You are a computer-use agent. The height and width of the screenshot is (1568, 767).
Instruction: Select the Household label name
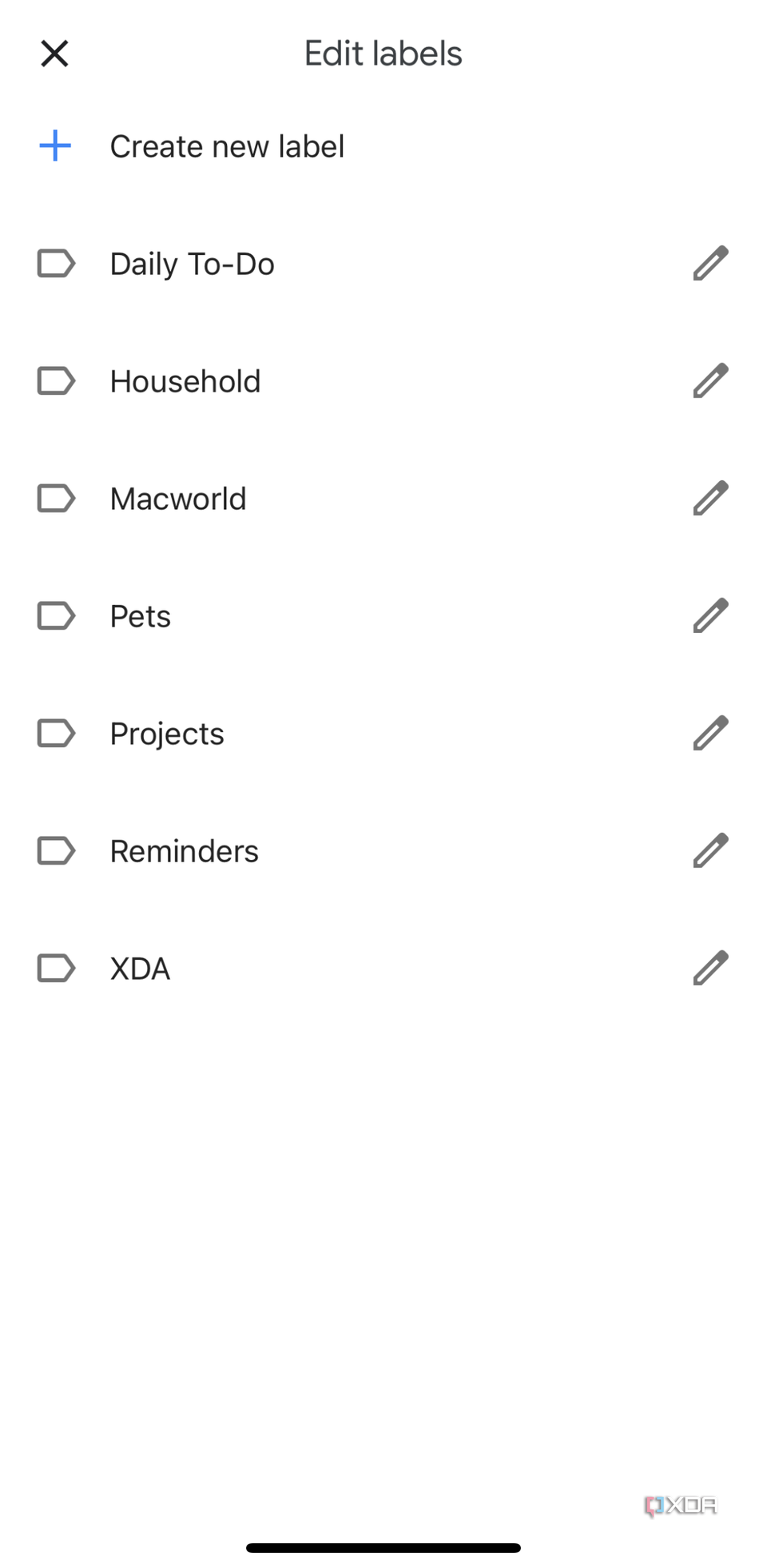185,381
